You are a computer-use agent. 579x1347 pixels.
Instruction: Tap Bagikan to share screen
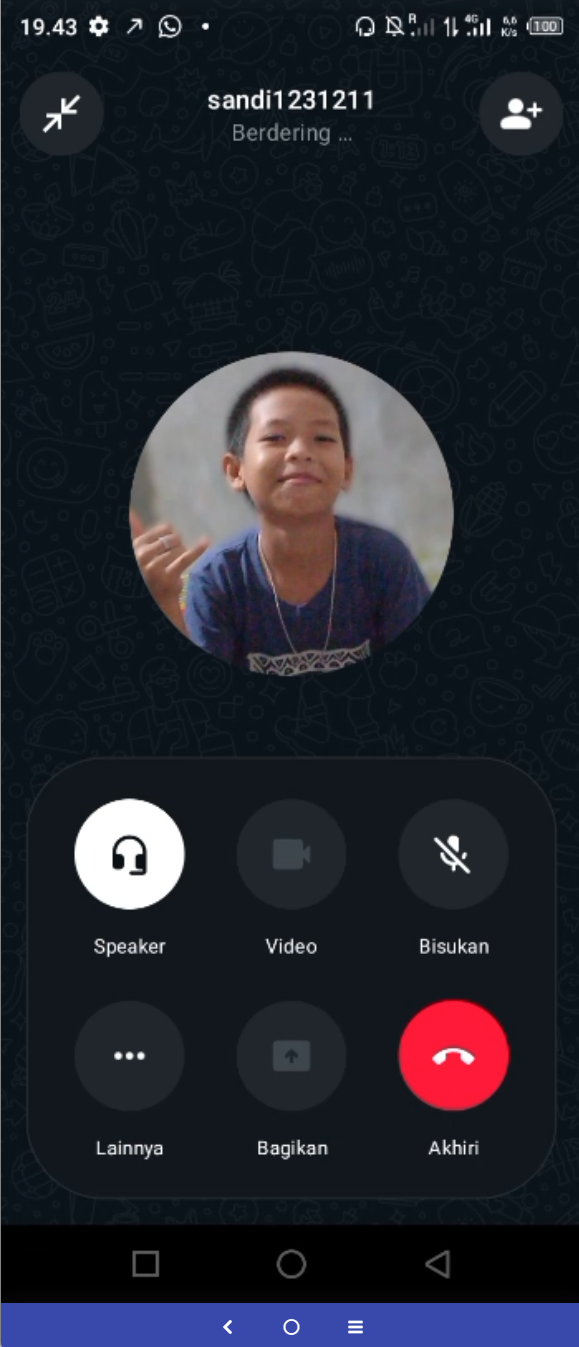pyautogui.click(x=291, y=1056)
